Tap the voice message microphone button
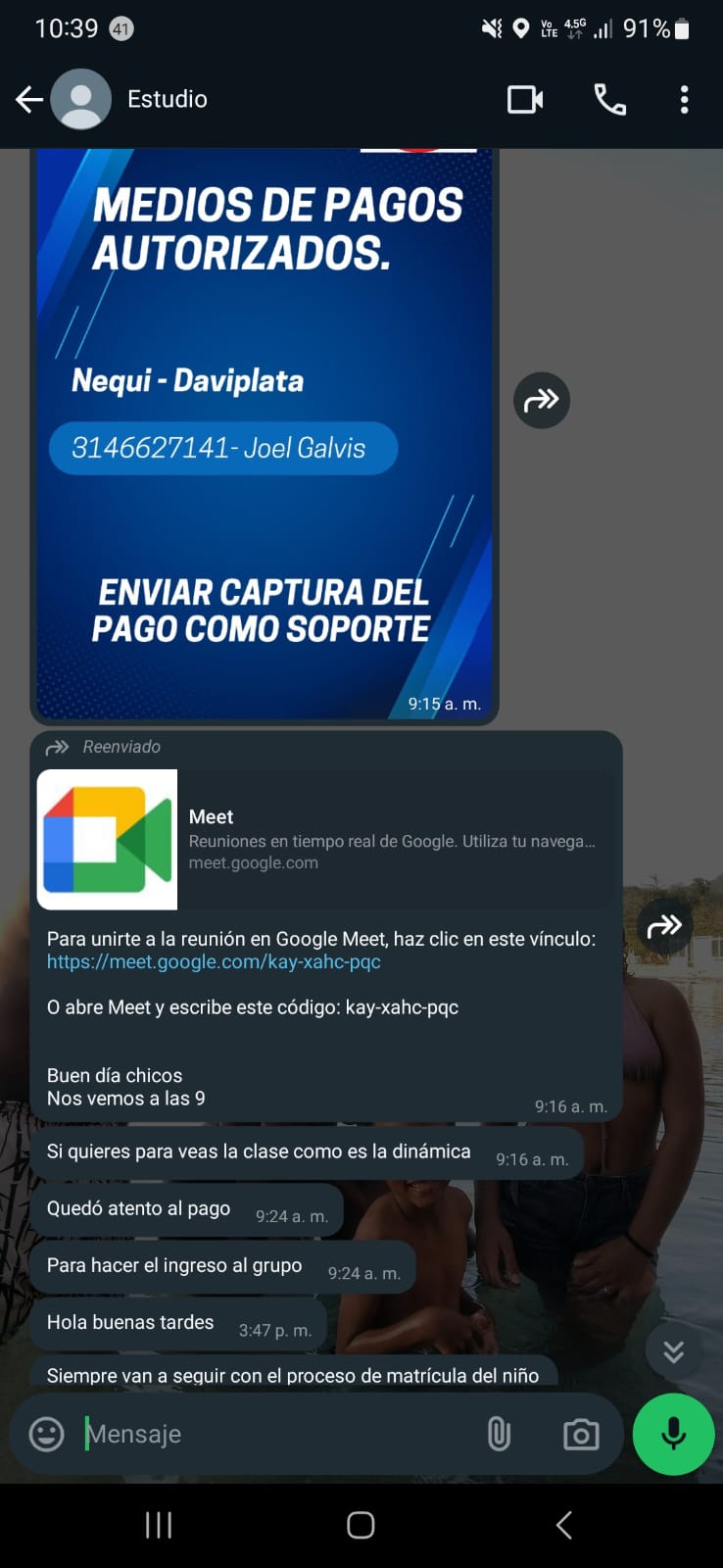 (673, 1434)
